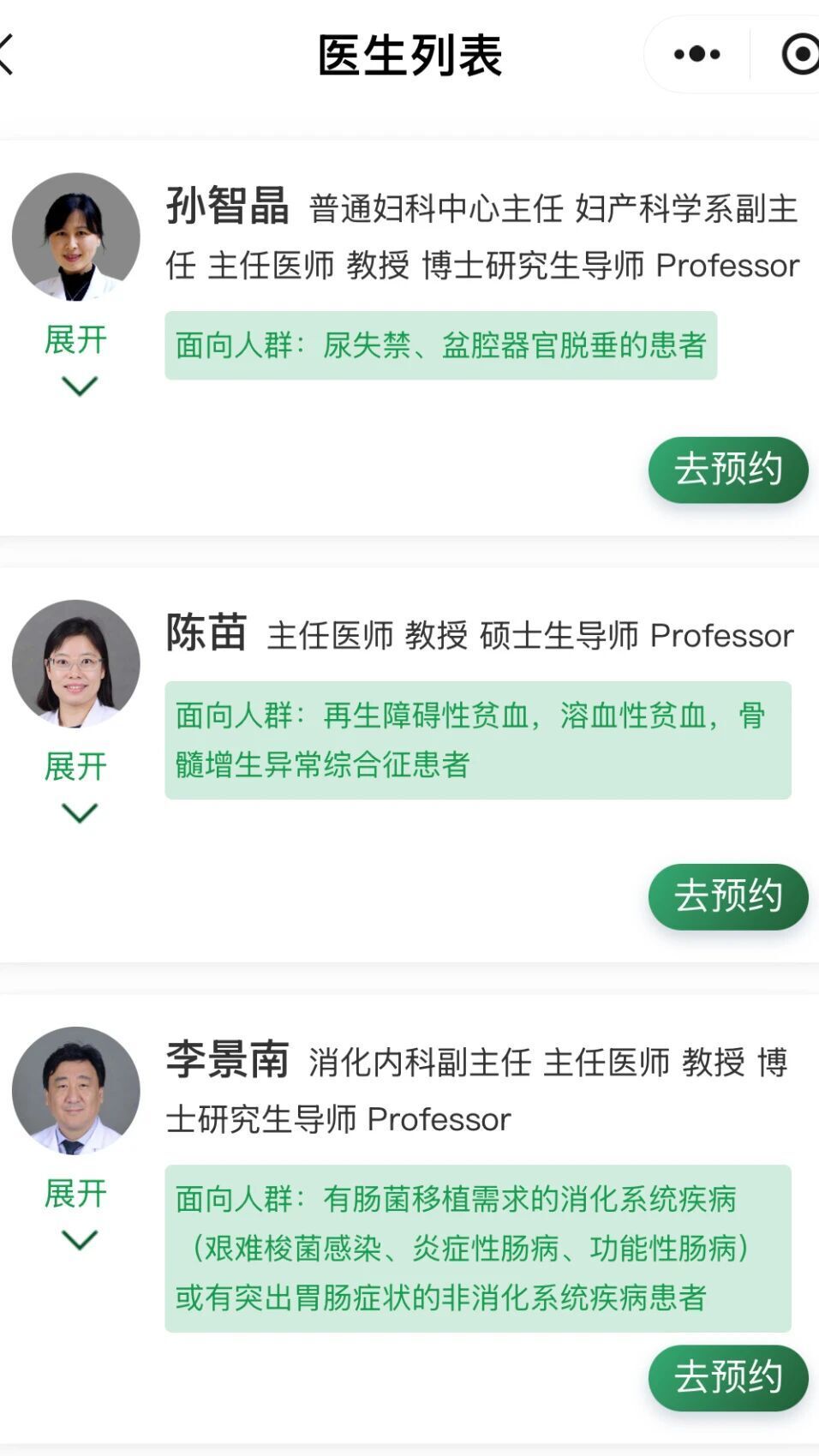This screenshot has width=819, height=1456.
Task: Book an appointment with 孙智晶
Action: point(727,470)
